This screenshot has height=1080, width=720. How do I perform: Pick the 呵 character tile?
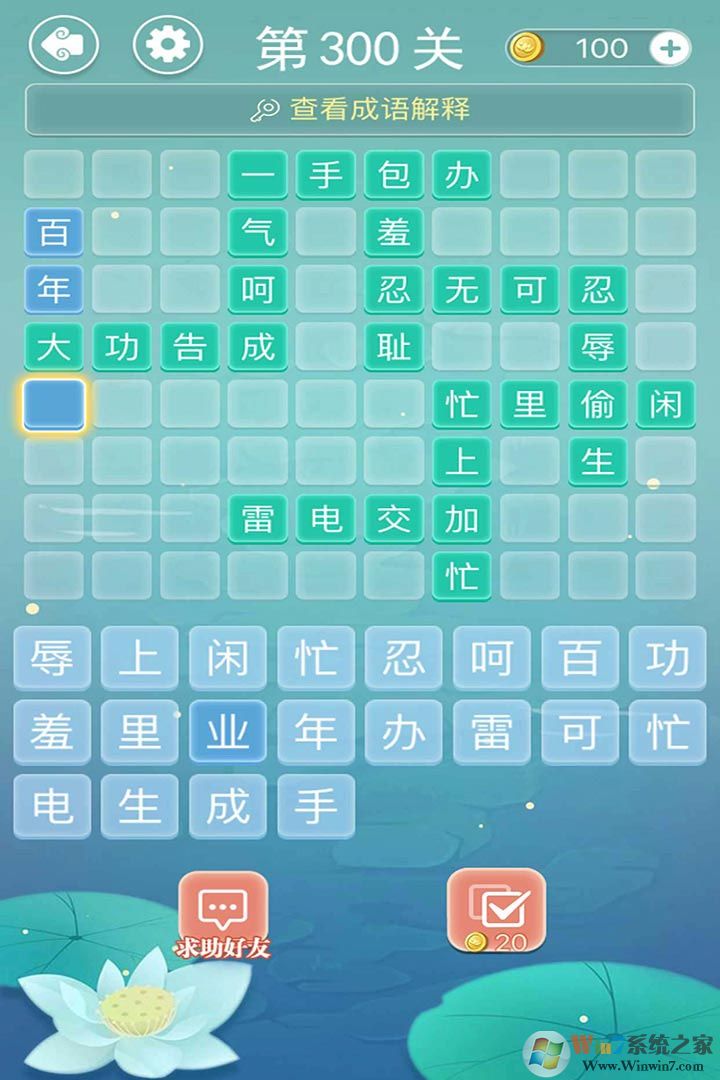492,658
